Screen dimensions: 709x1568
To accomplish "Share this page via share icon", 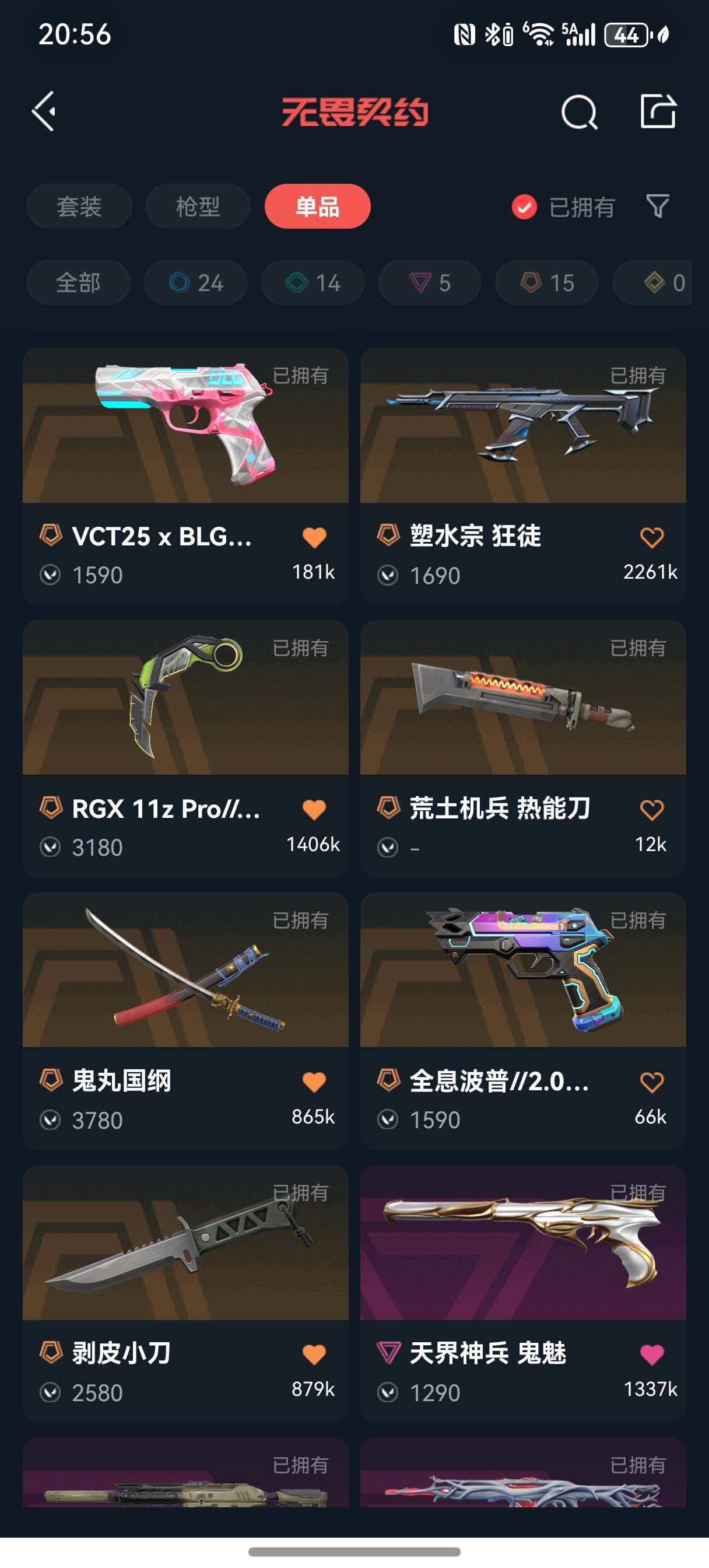I will (658, 111).
